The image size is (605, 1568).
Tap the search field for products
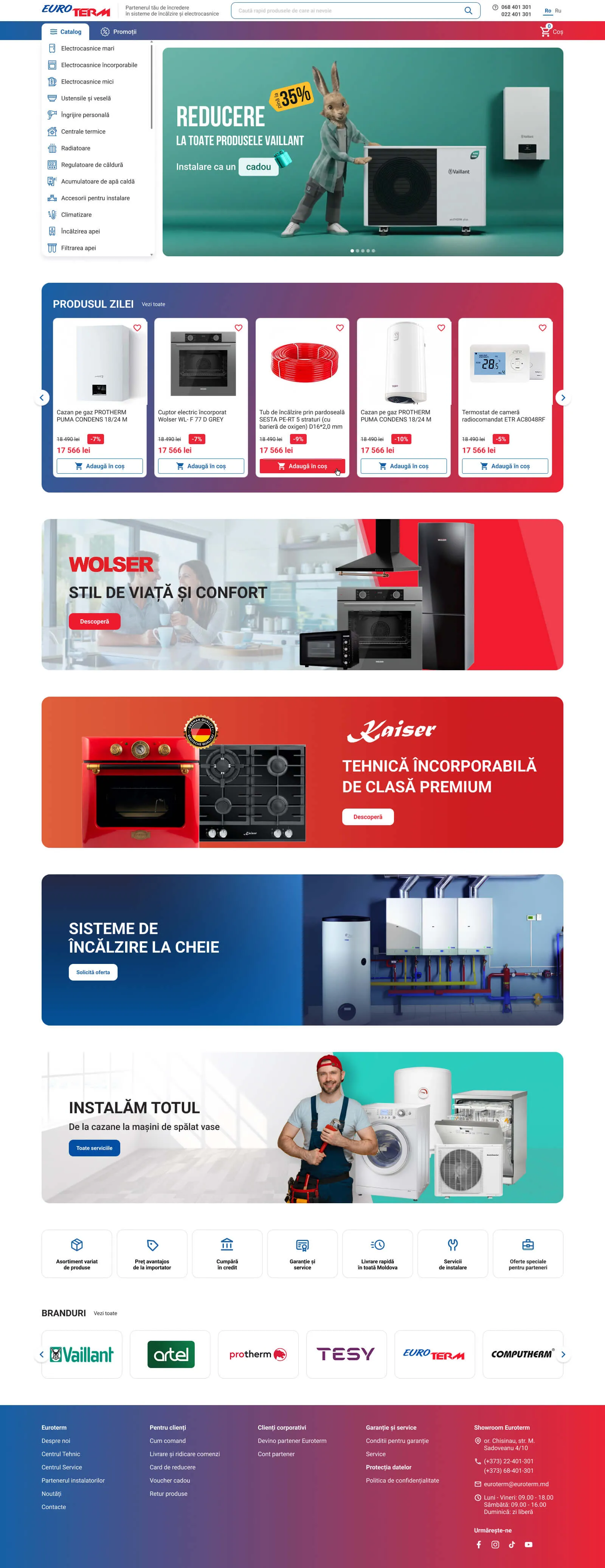pyautogui.click(x=347, y=10)
